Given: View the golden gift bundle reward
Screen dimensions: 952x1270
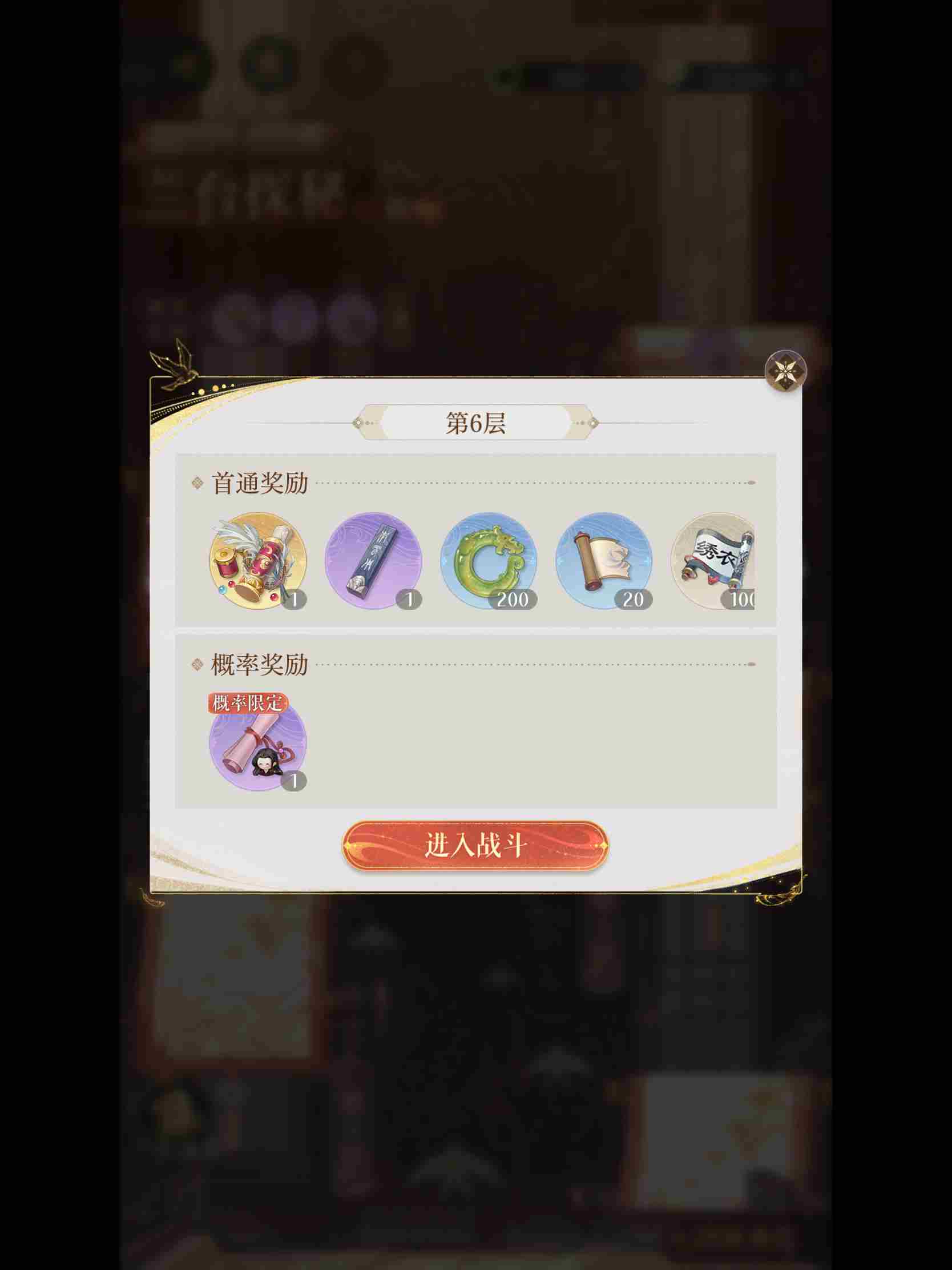Looking at the screenshot, I should [257, 561].
